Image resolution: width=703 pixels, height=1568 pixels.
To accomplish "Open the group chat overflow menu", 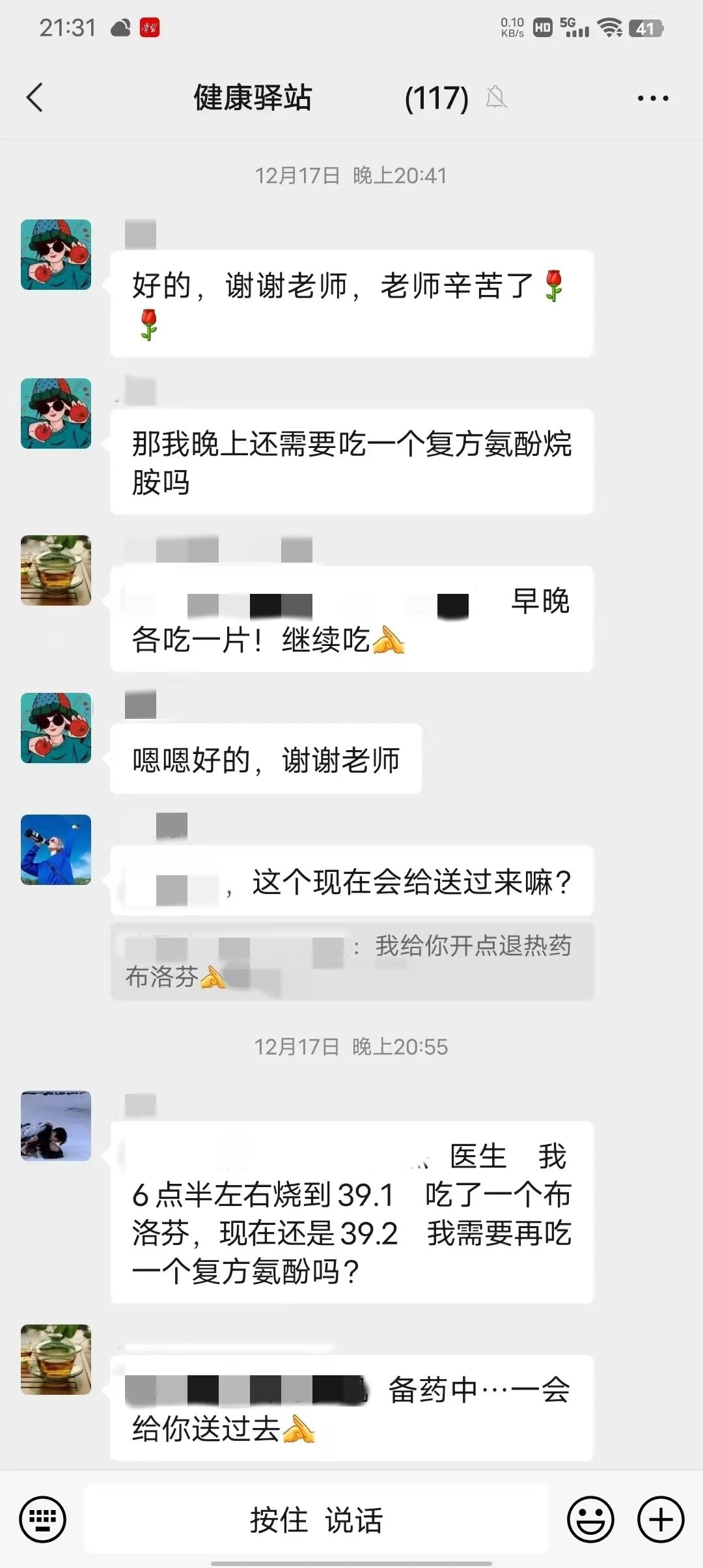I will pyautogui.click(x=652, y=98).
